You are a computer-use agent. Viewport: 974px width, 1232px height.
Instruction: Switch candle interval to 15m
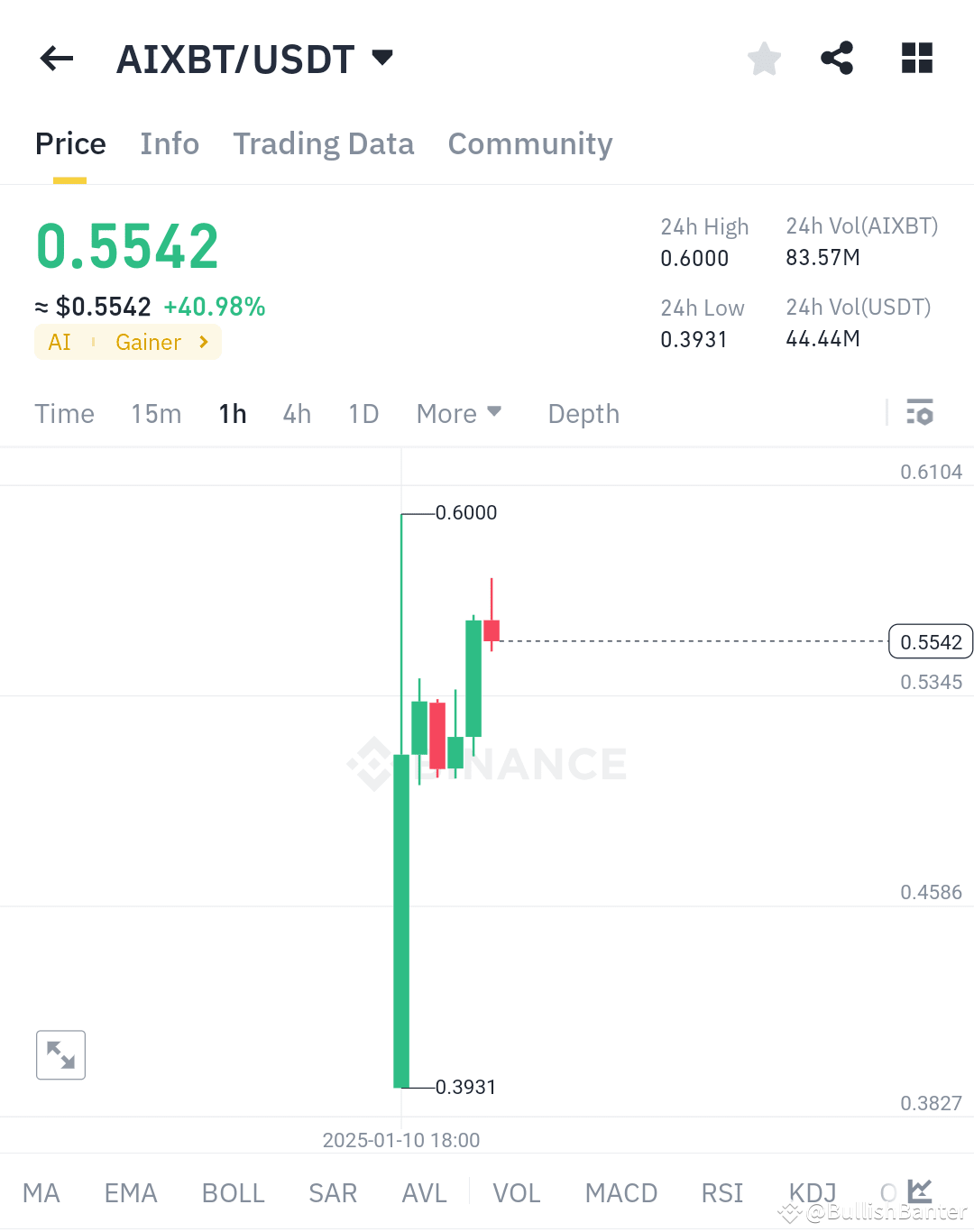(155, 413)
